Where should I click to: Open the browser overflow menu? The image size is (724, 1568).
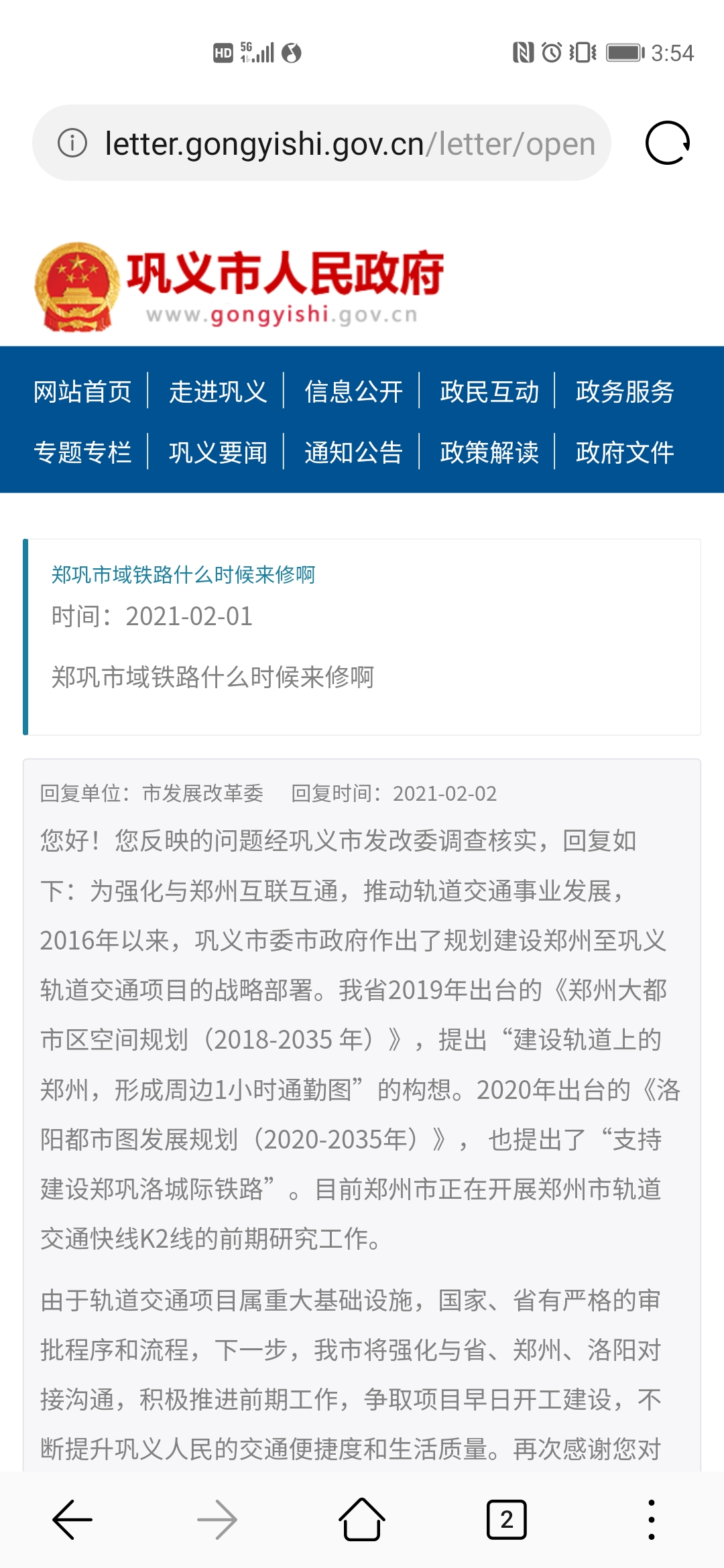652,1520
